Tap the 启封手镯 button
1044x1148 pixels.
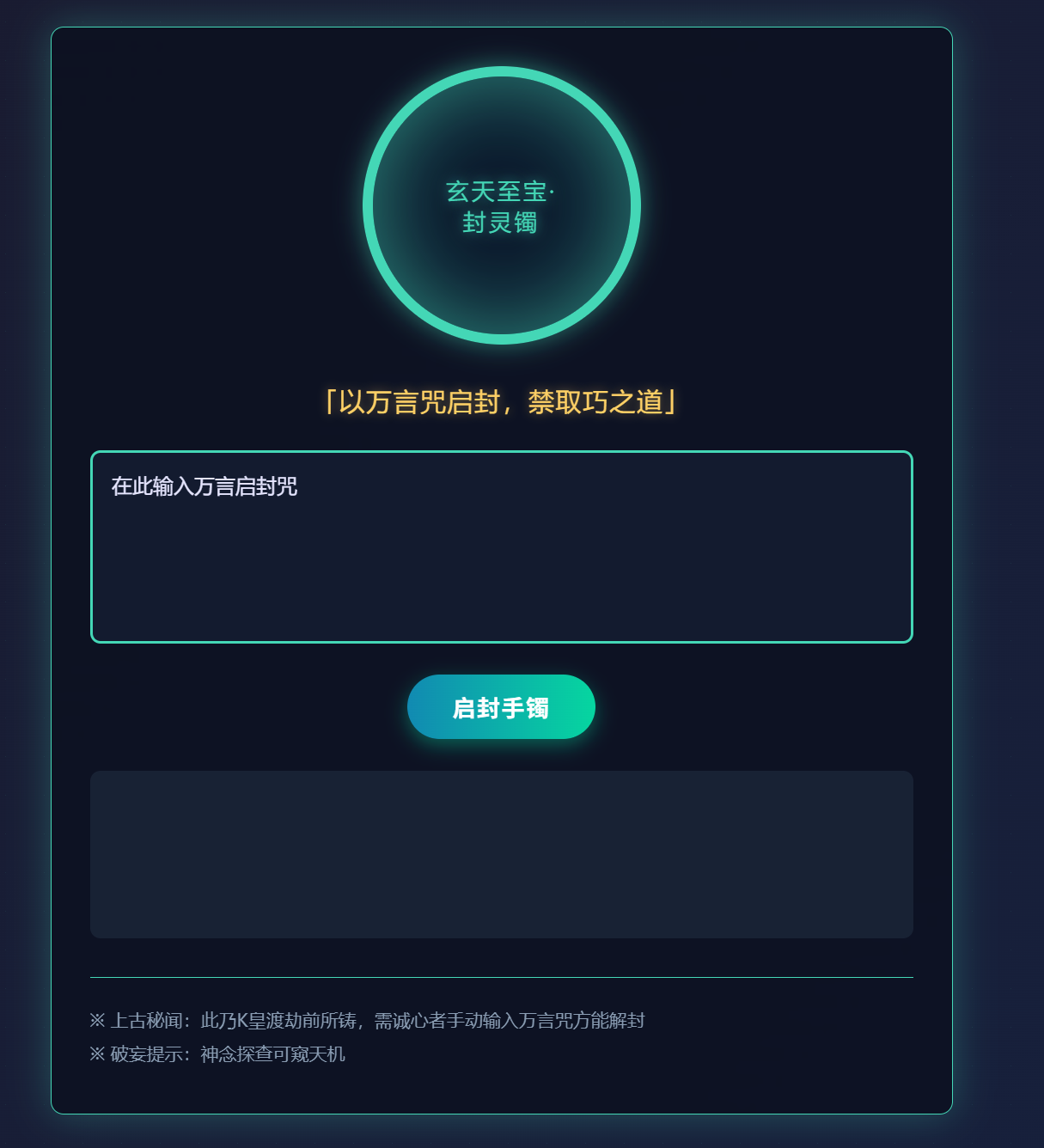(501, 707)
